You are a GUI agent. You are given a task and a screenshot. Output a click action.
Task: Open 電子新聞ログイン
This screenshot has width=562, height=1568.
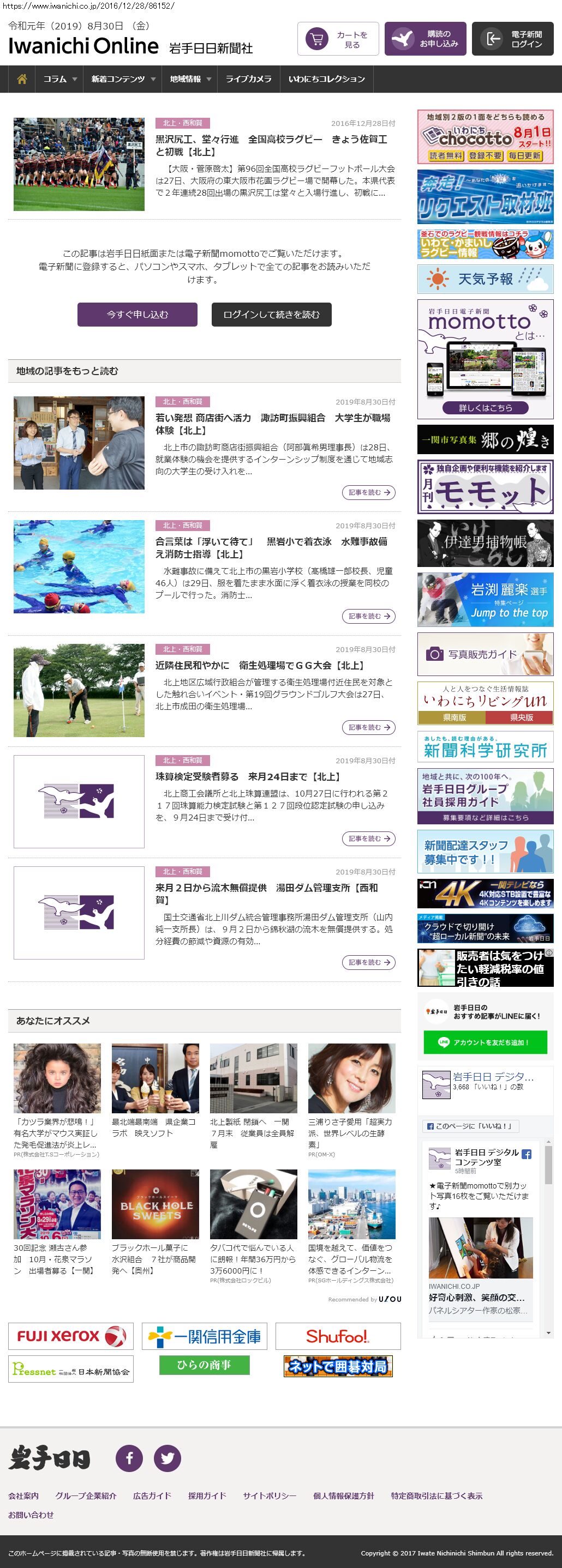[513, 40]
